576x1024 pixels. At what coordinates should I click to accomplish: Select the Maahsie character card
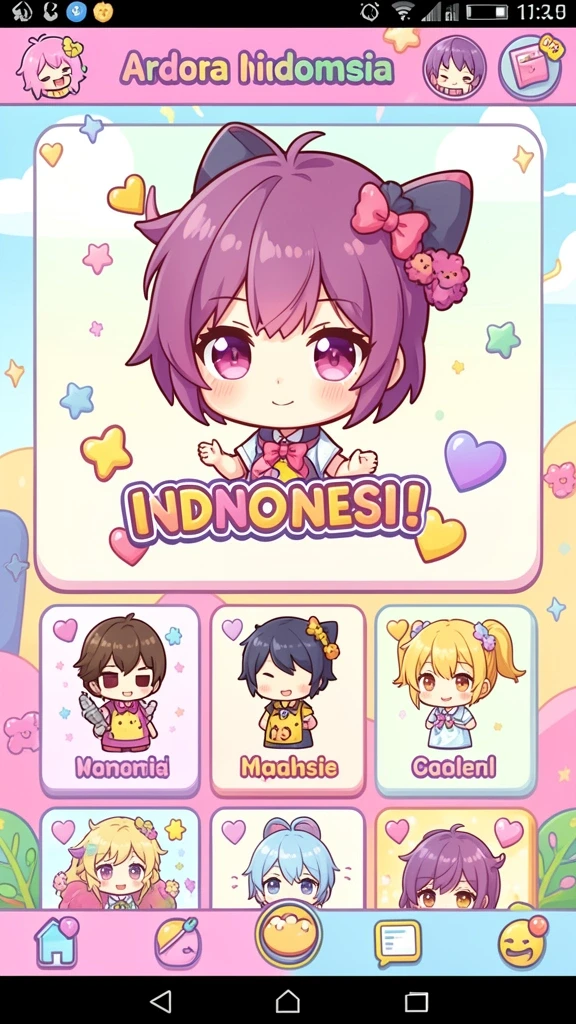[x=287, y=699]
